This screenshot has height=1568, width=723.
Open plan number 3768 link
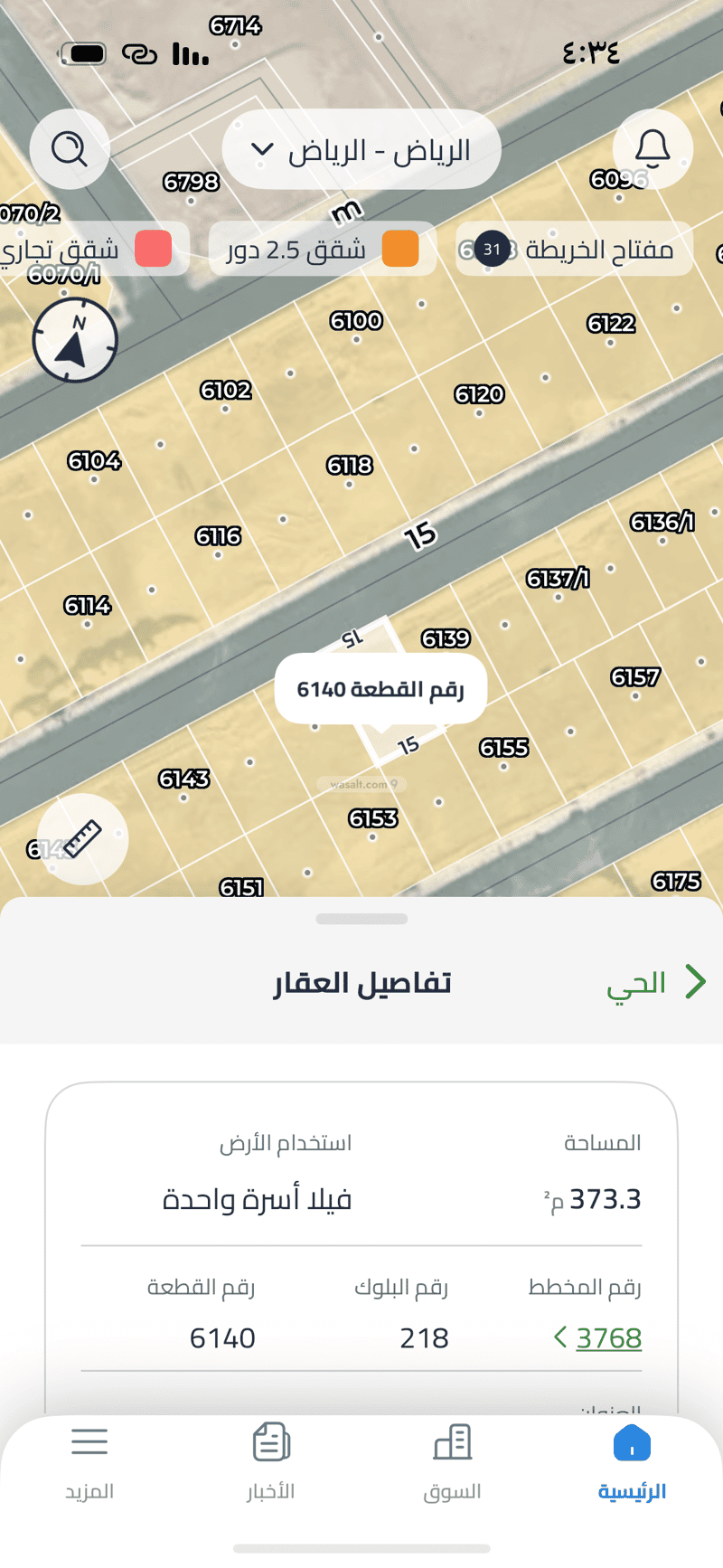pyautogui.click(x=608, y=1337)
